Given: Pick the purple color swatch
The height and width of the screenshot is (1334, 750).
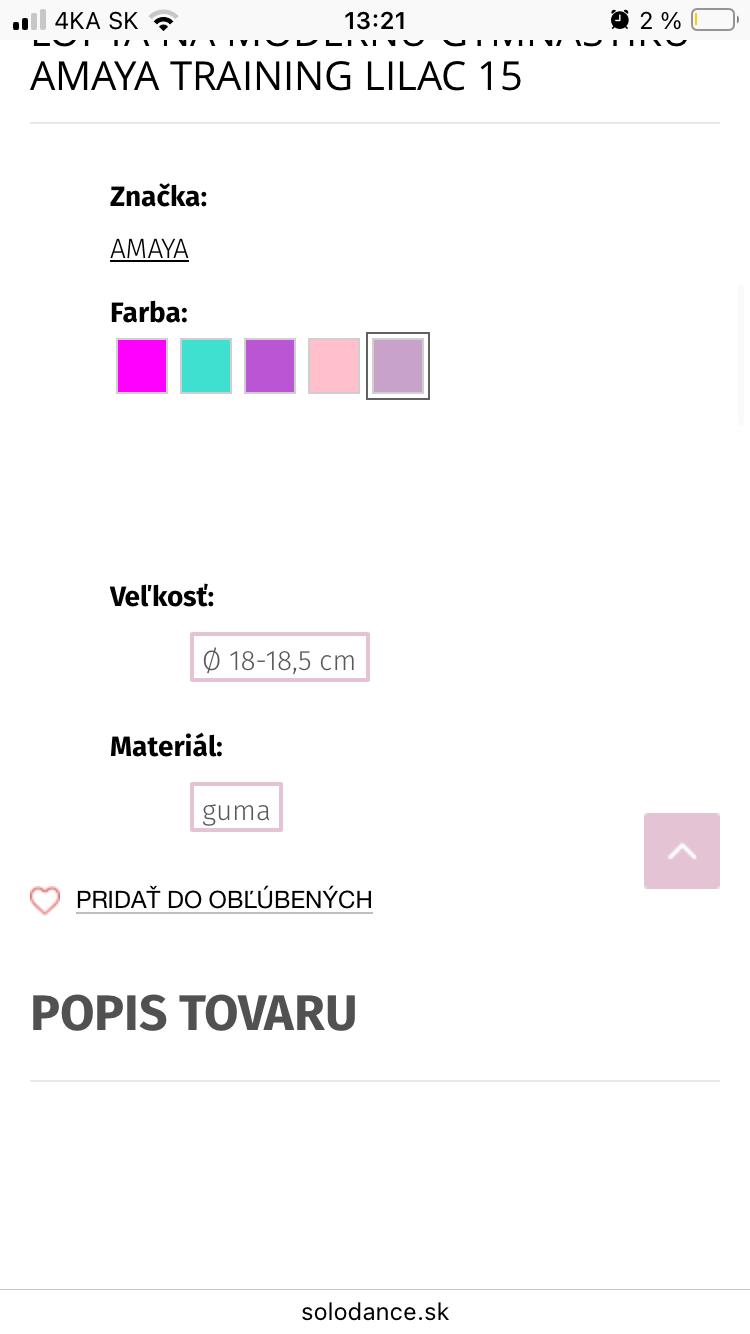Looking at the screenshot, I should tap(270, 366).
